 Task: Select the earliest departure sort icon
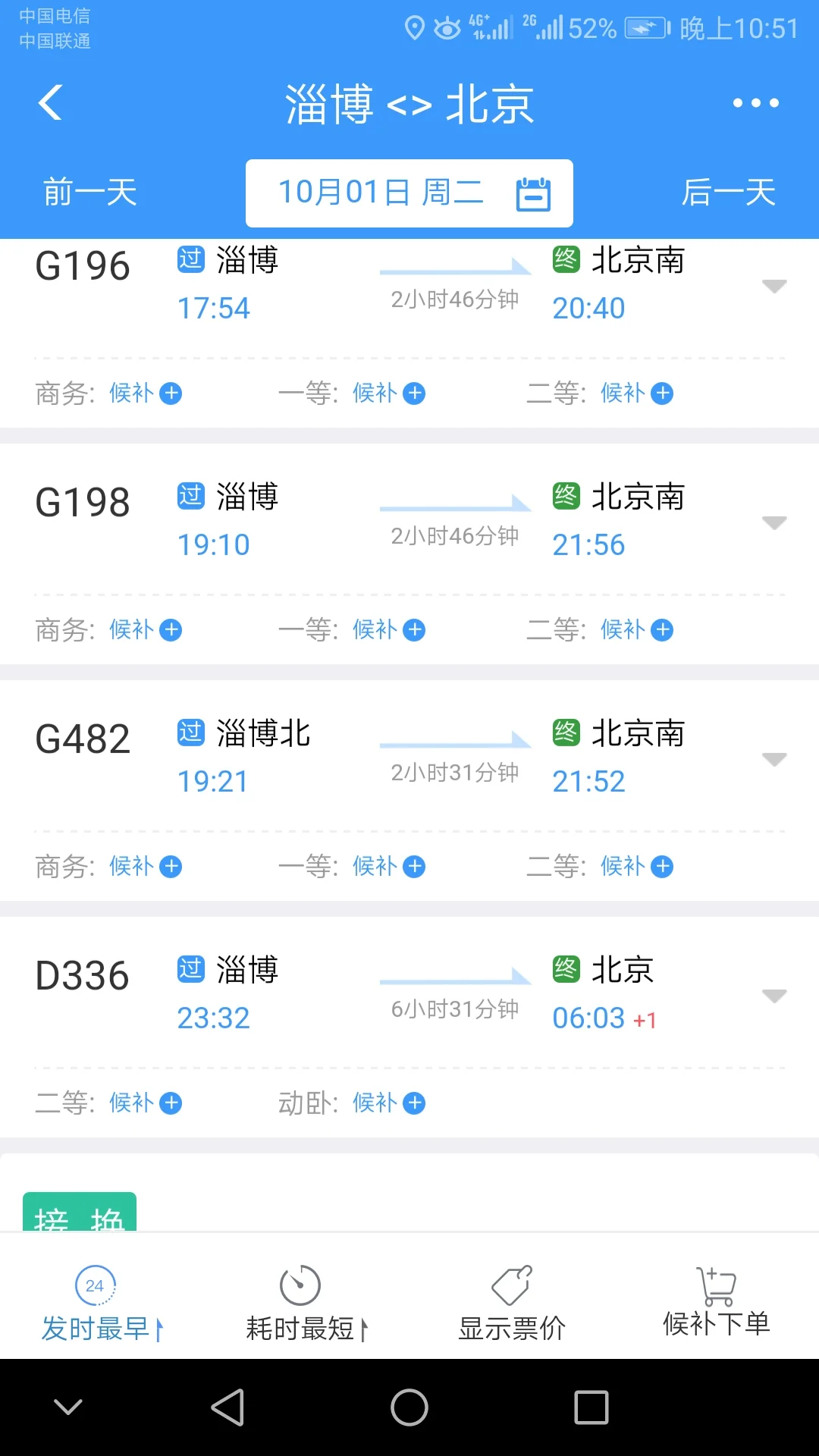94,1285
